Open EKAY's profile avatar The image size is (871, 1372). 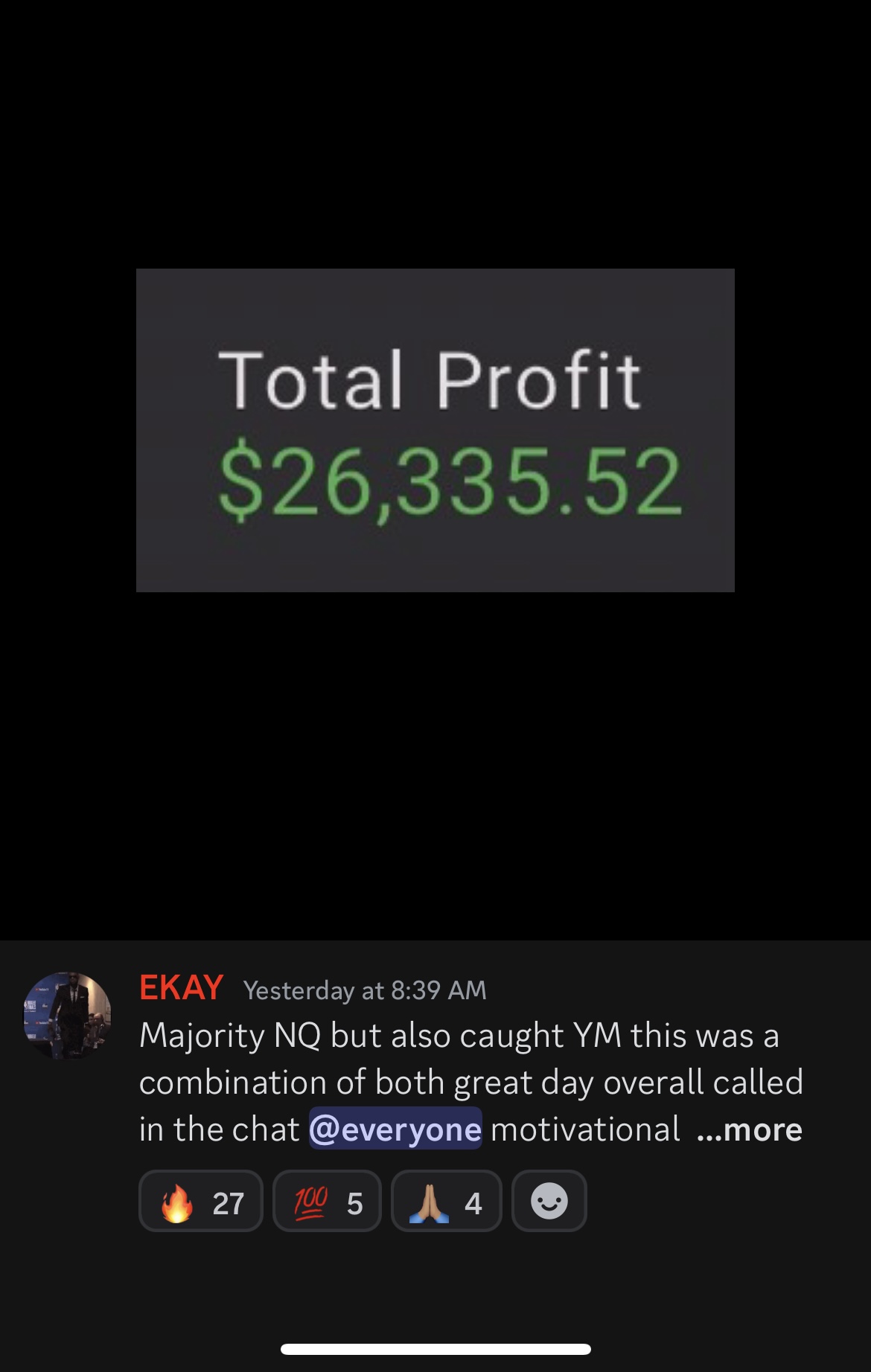point(68,1016)
